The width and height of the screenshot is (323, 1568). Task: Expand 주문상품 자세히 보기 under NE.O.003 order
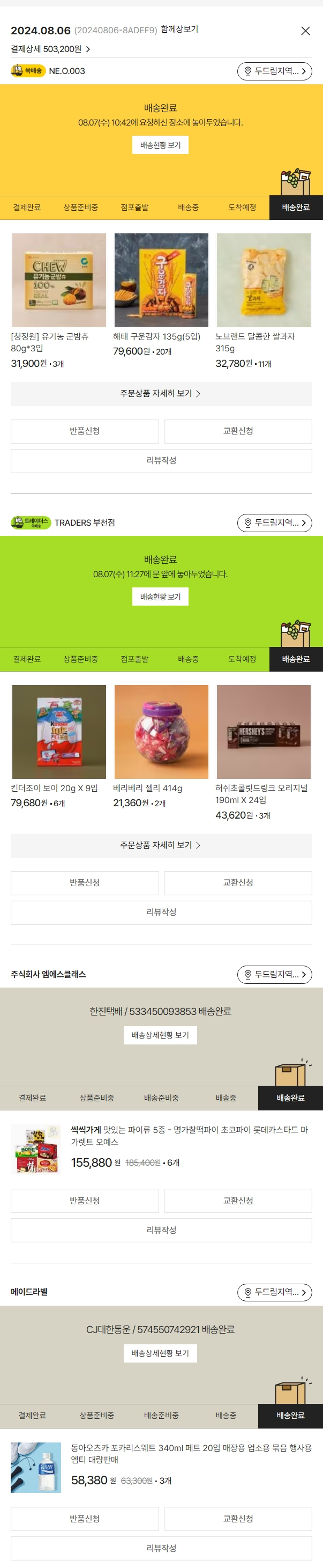pos(161,394)
